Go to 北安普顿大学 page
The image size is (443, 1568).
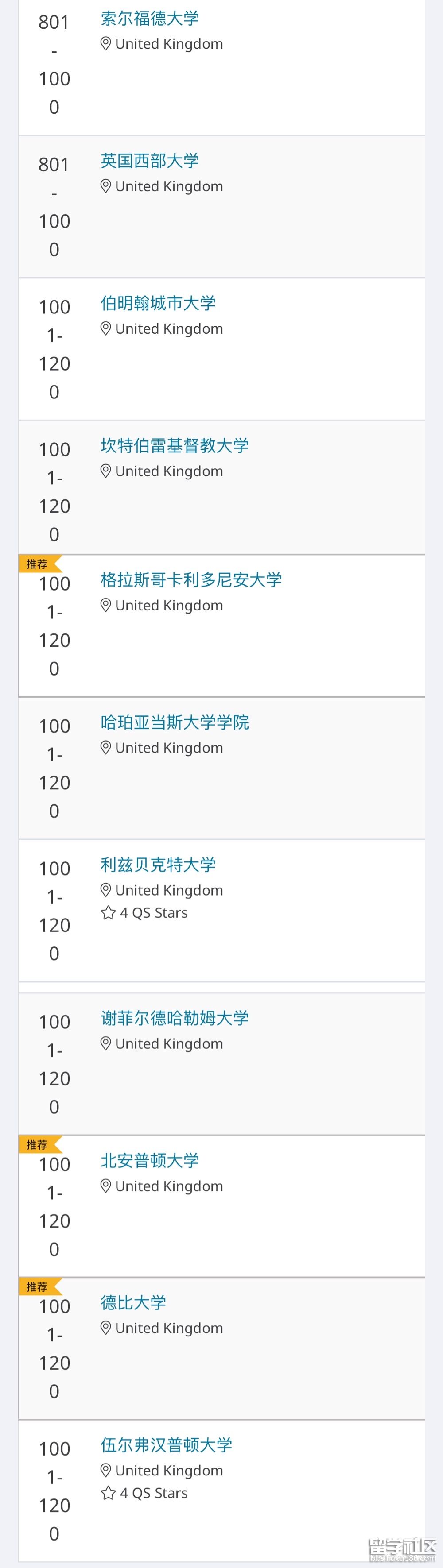(x=150, y=1161)
